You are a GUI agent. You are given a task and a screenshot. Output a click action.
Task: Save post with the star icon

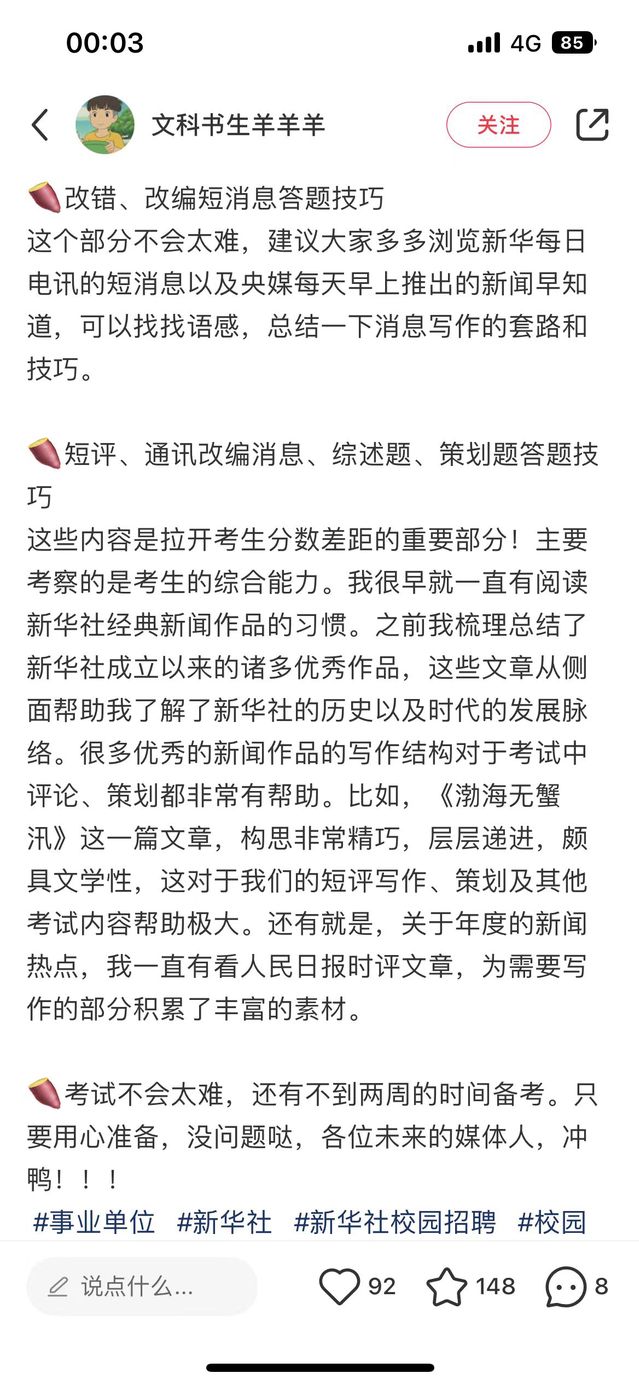[446, 1286]
